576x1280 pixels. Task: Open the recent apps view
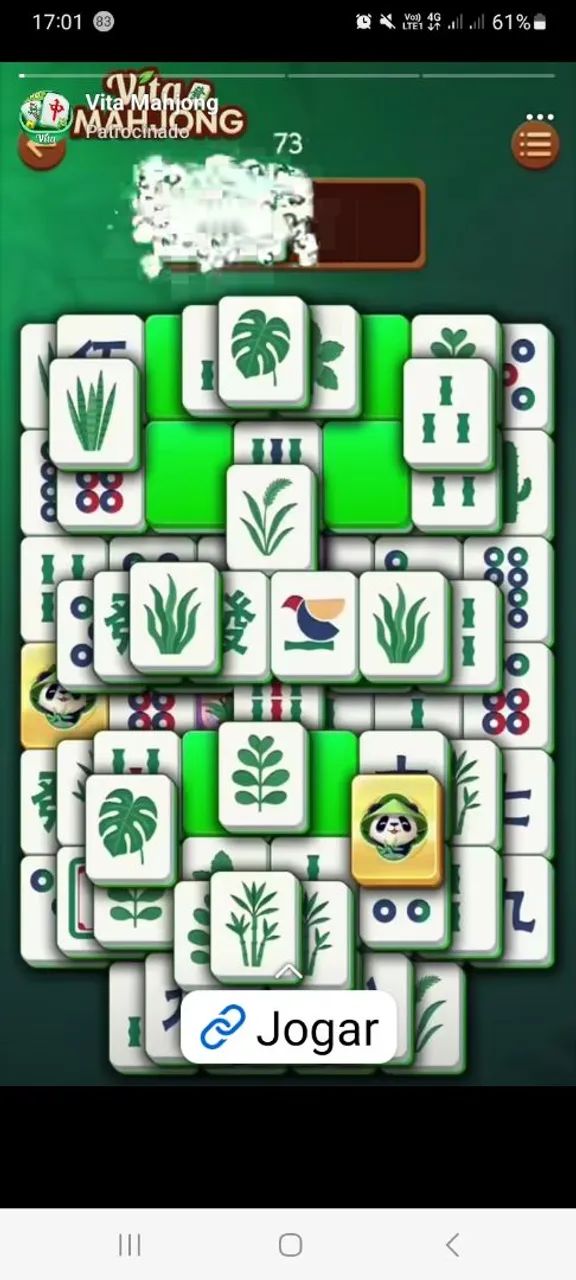129,1244
